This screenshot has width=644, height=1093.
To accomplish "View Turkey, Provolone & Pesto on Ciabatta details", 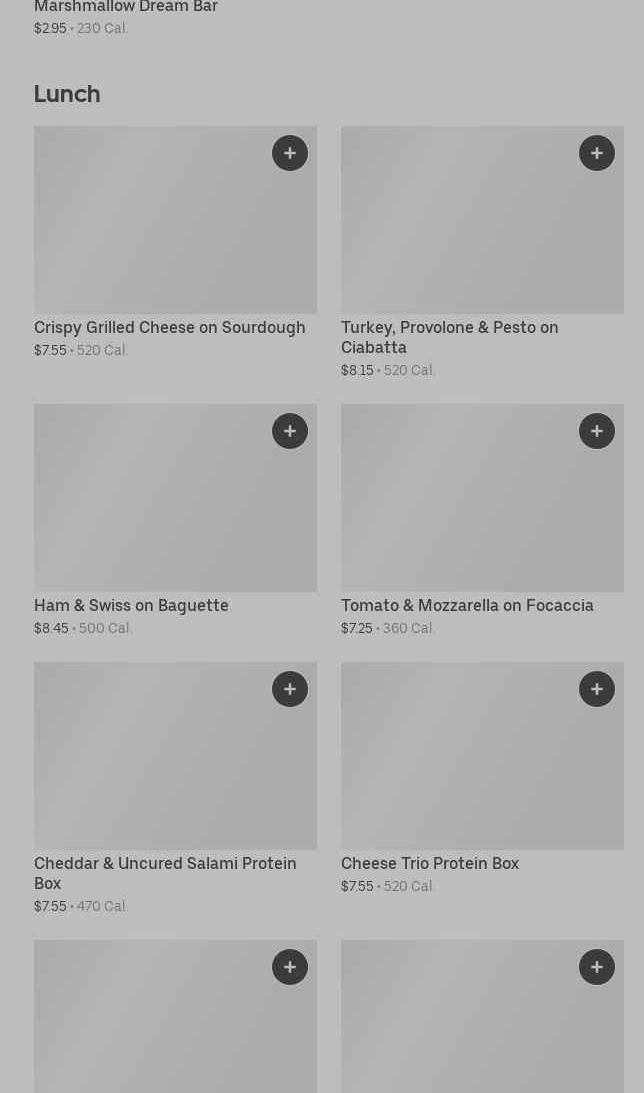I will coord(450,337).
